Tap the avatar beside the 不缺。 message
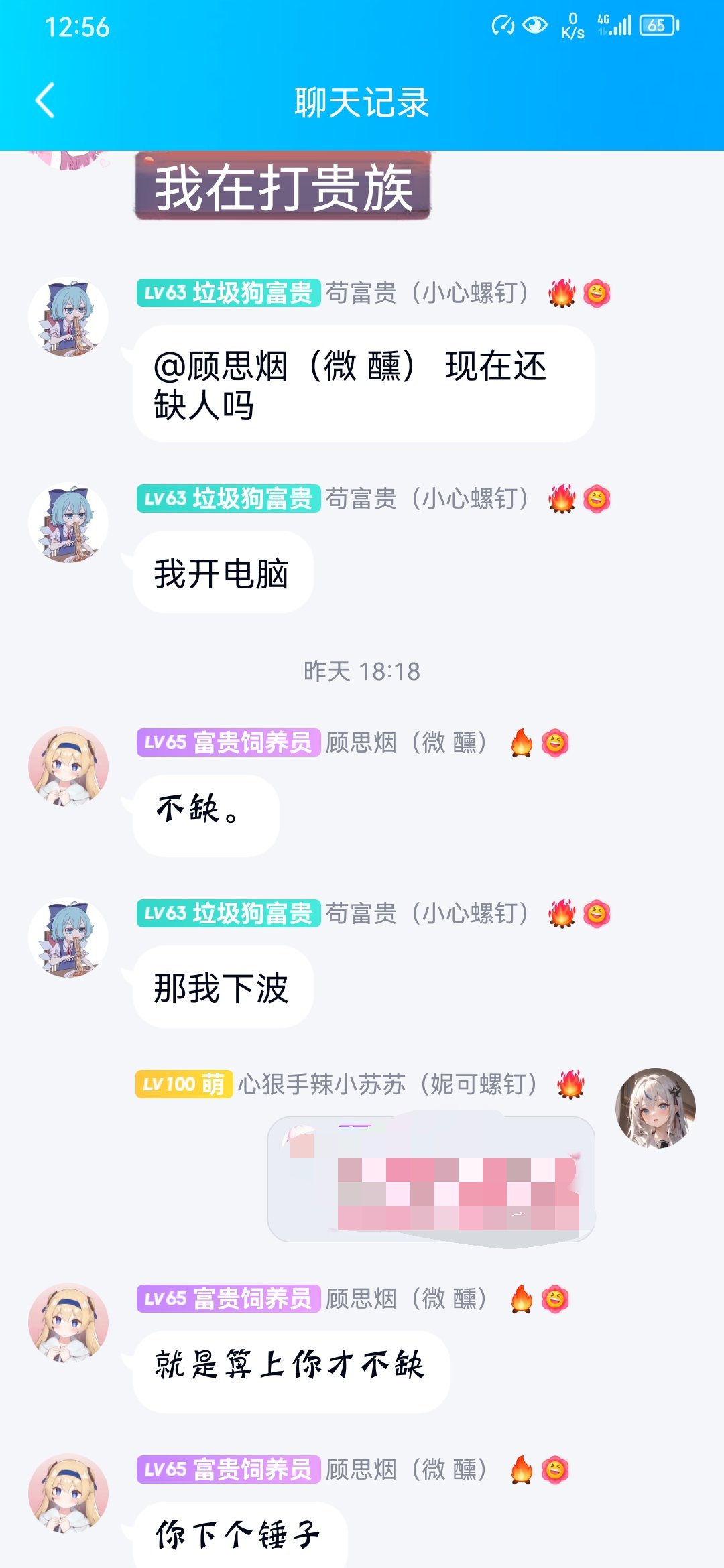 68,767
